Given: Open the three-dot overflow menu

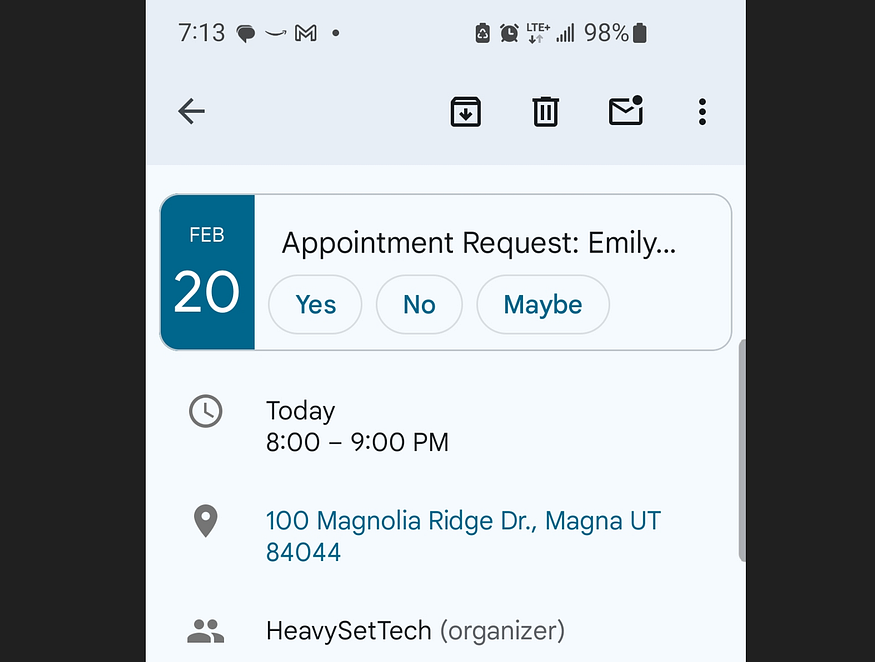Looking at the screenshot, I should (x=702, y=111).
